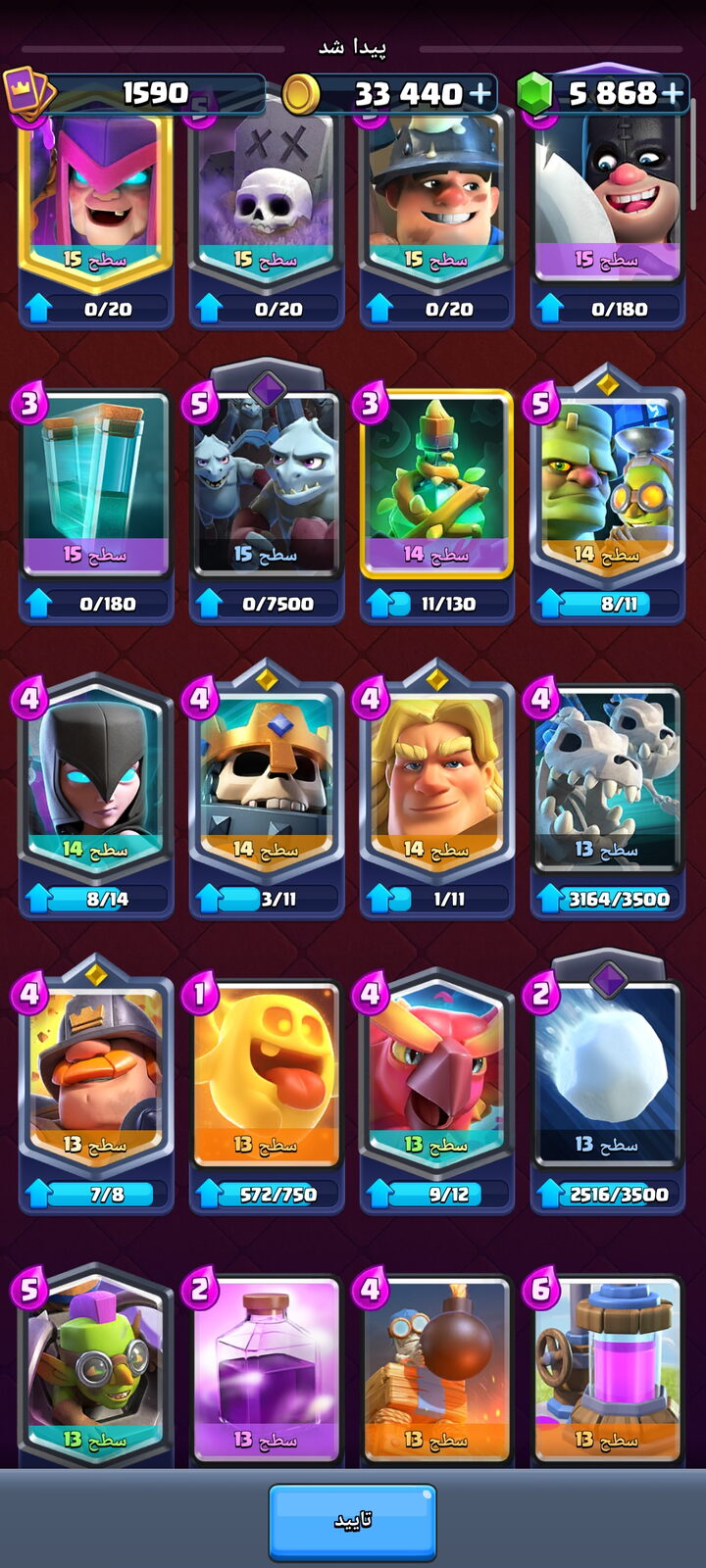706x1568 pixels.
Task: Add more gems with the plus icon
Action: coord(673,93)
